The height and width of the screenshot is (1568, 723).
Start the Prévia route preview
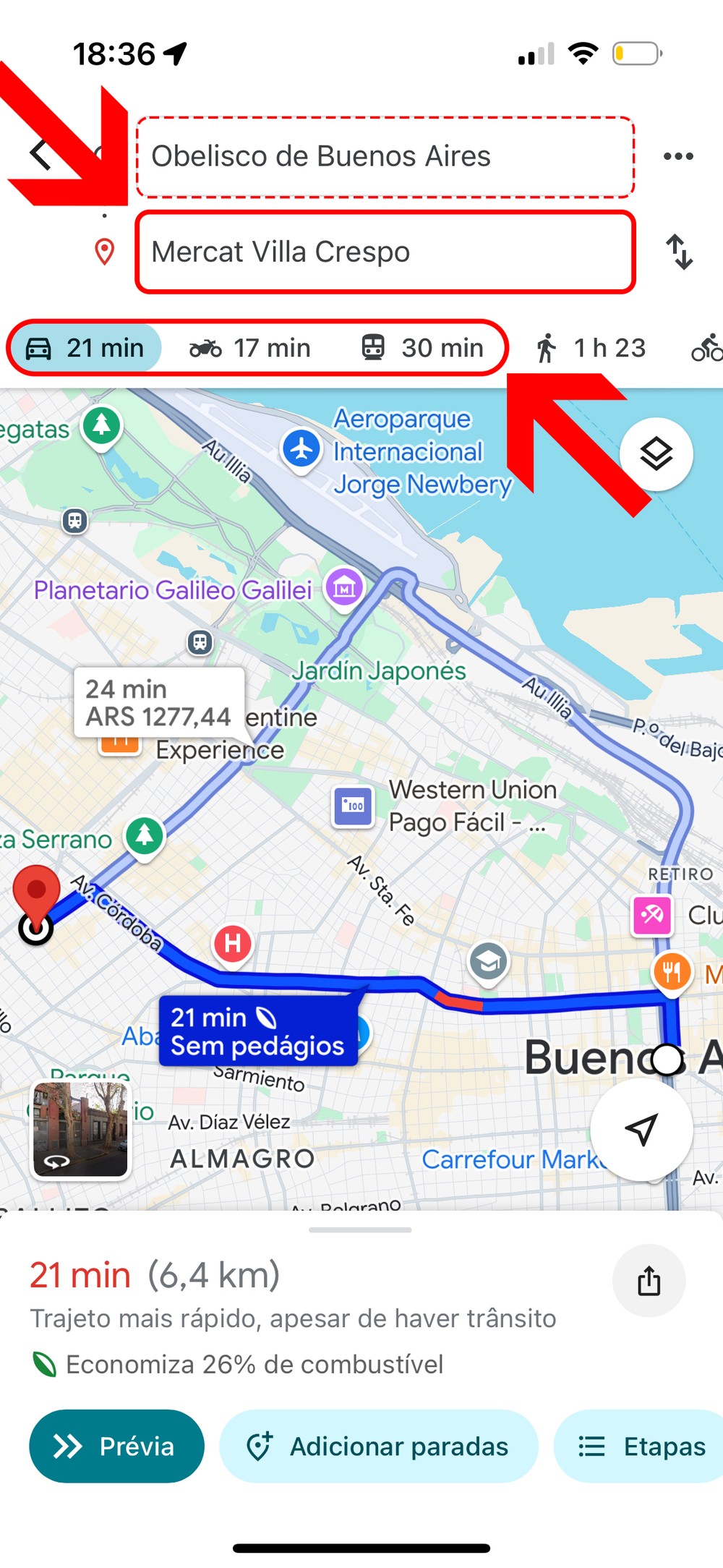click(x=116, y=1446)
